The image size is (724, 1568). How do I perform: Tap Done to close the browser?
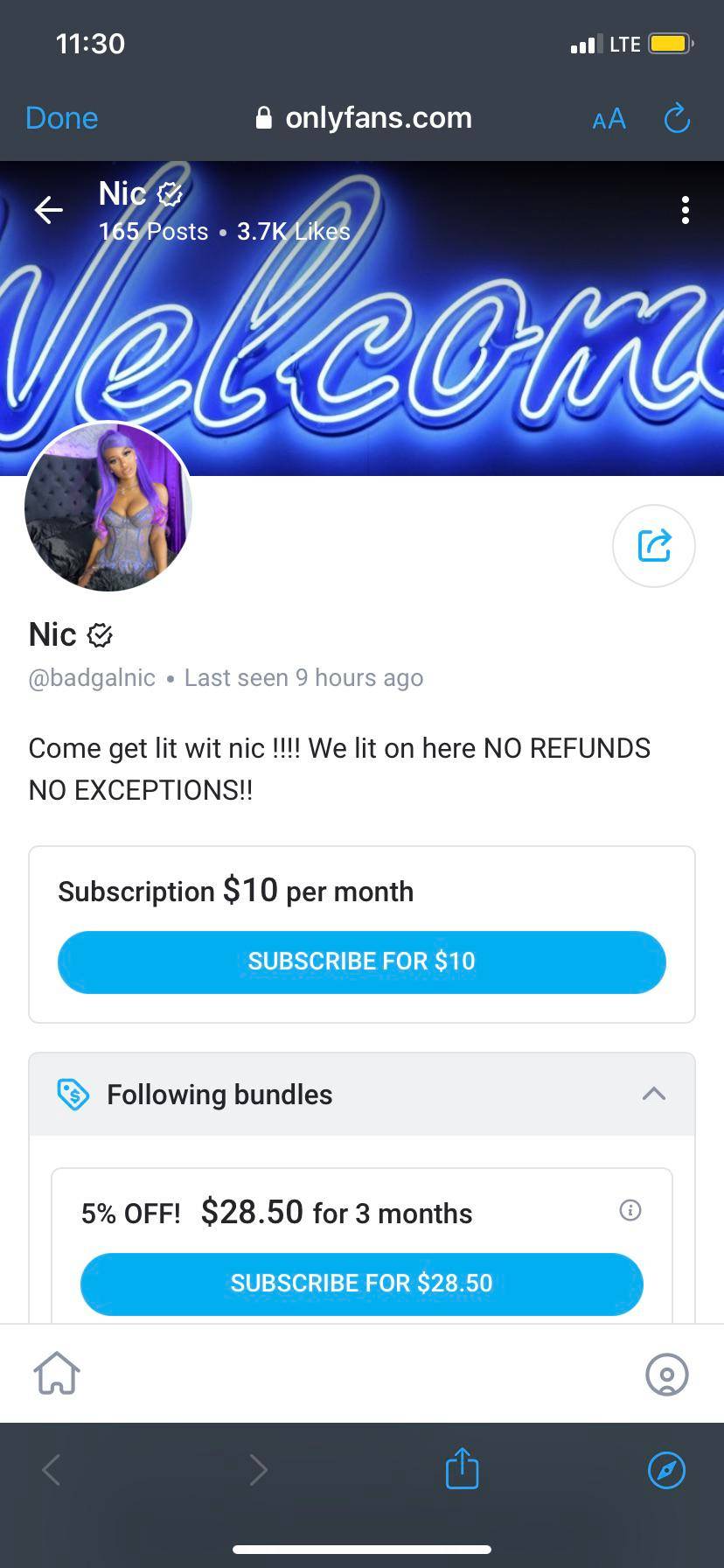tap(61, 118)
